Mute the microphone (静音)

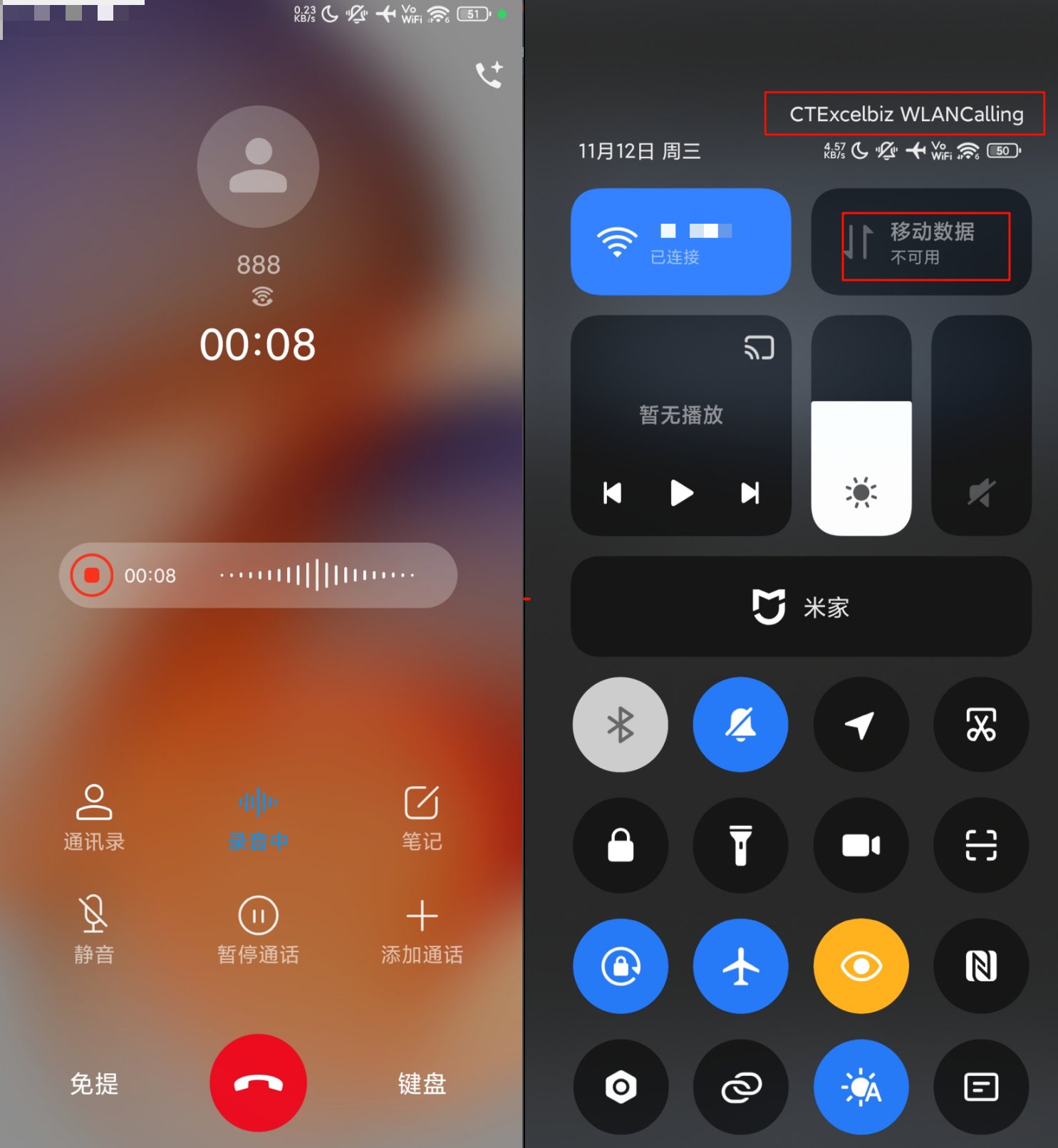[x=94, y=929]
